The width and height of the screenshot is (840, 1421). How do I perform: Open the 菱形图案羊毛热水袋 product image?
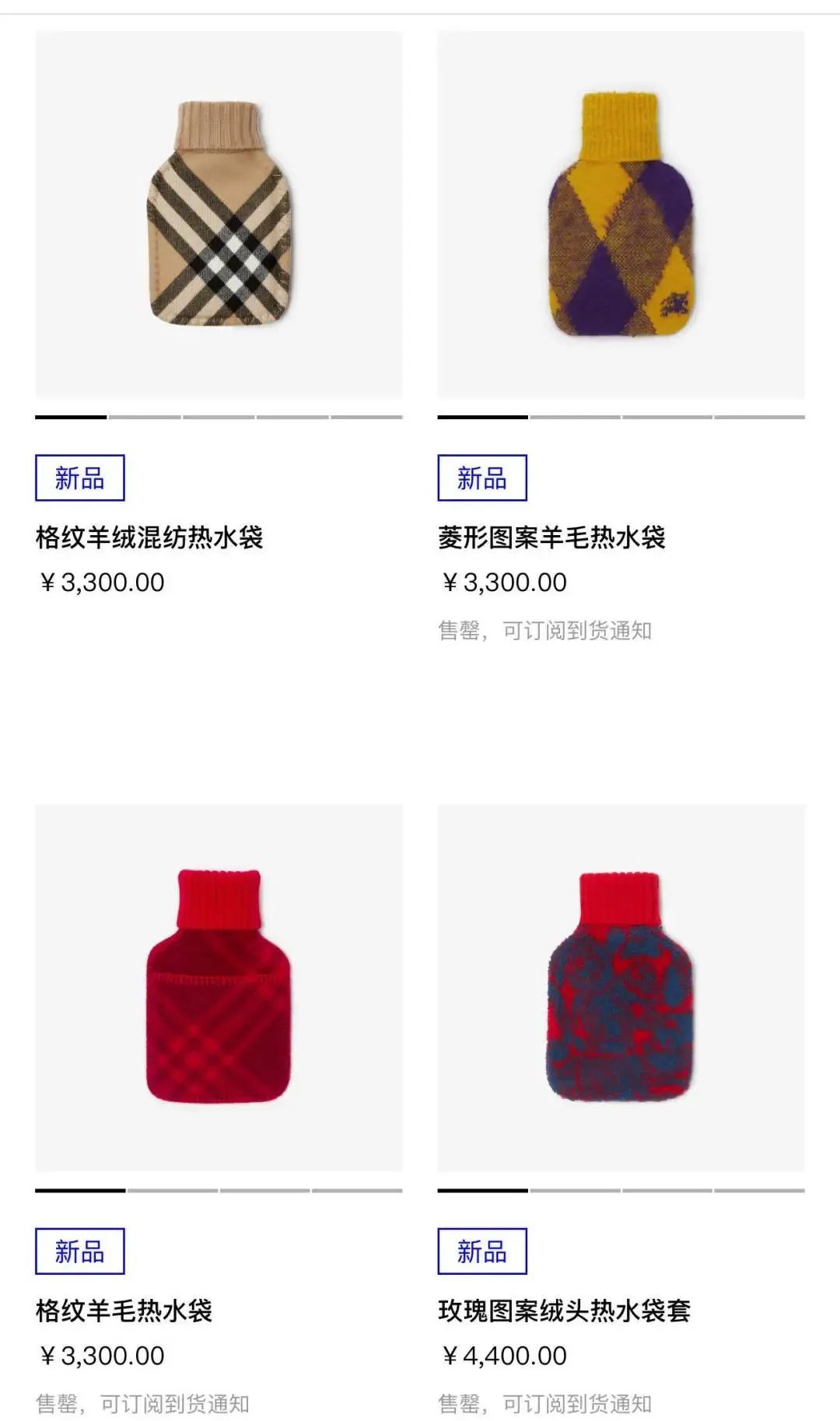(x=621, y=215)
